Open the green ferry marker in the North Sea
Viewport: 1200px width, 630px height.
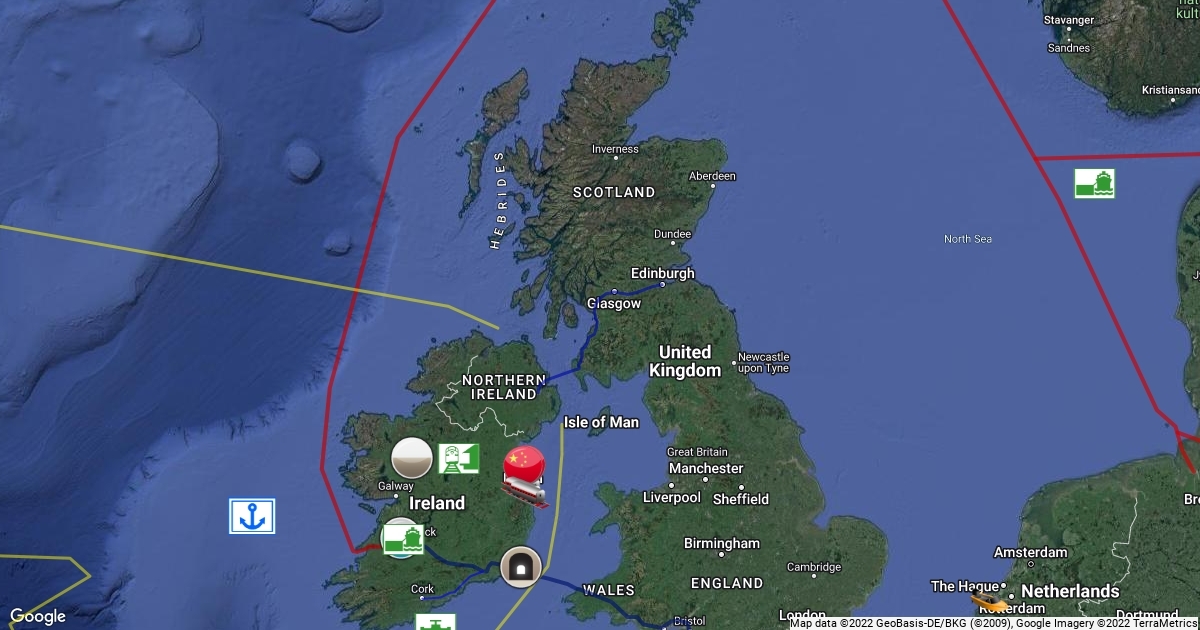coord(1094,183)
